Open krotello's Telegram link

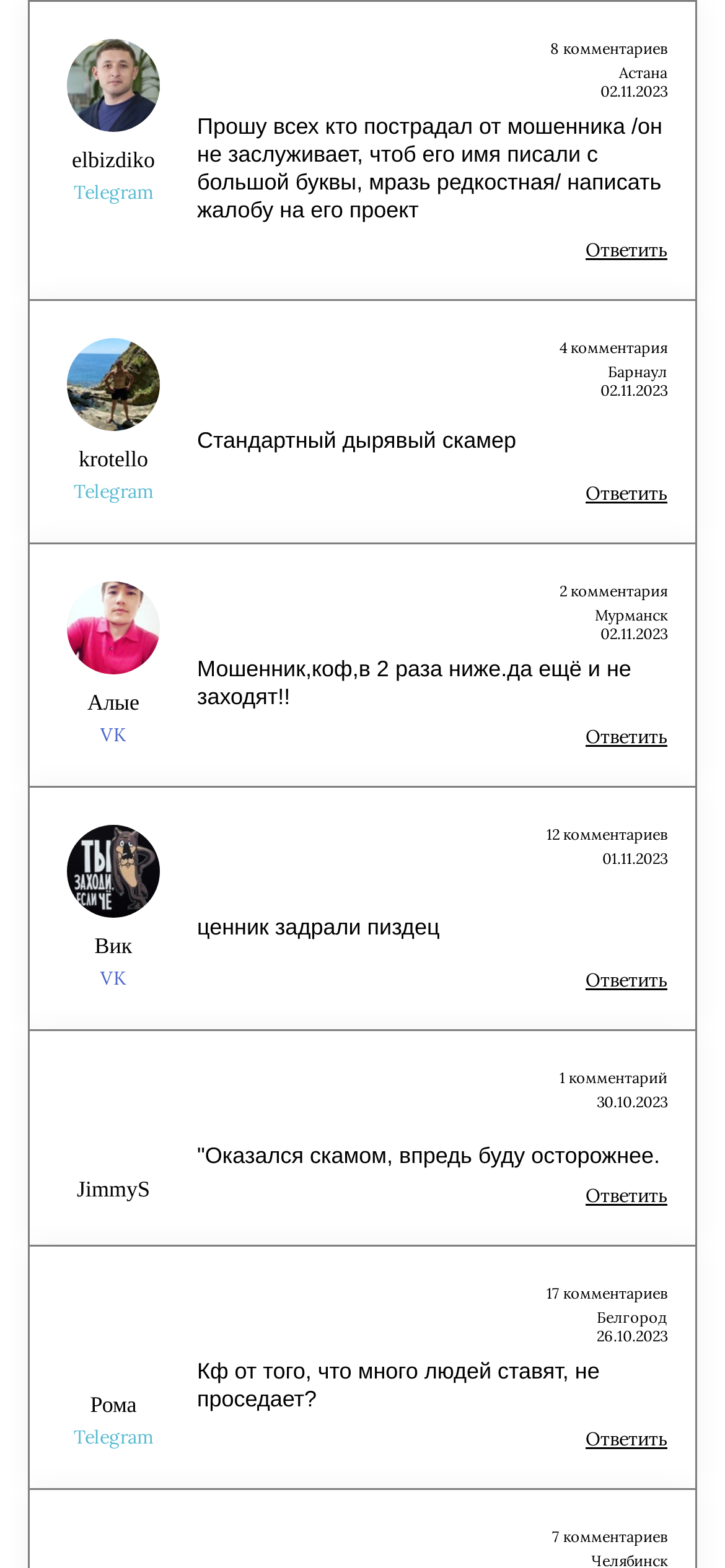click(x=113, y=492)
